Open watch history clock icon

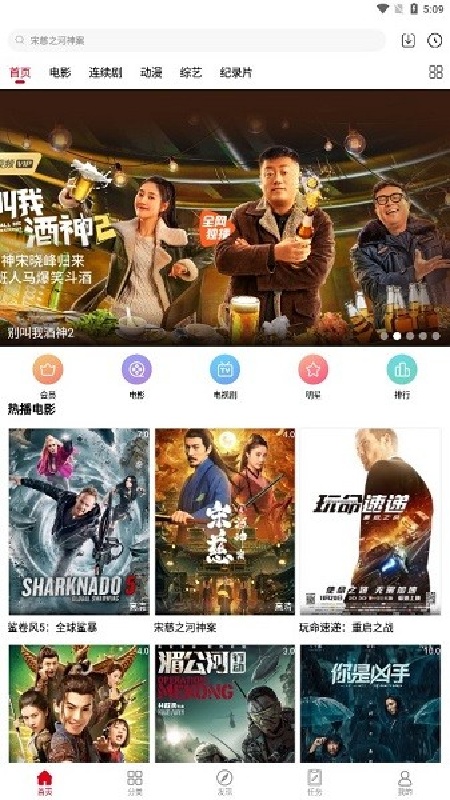435,40
